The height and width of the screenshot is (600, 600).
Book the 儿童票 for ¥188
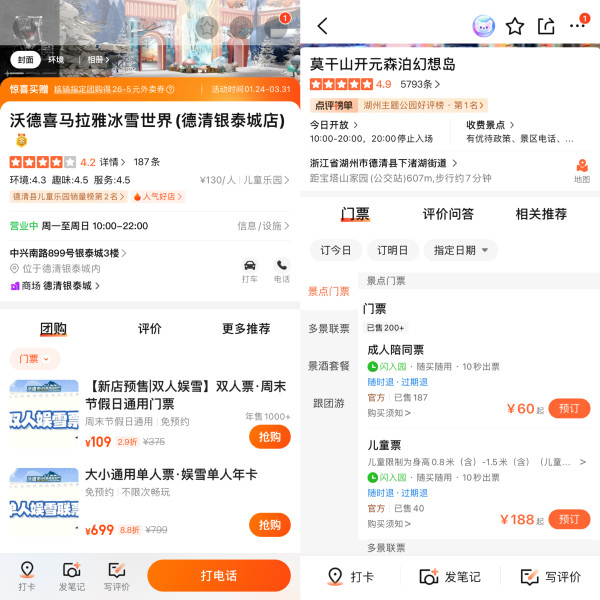569,519
